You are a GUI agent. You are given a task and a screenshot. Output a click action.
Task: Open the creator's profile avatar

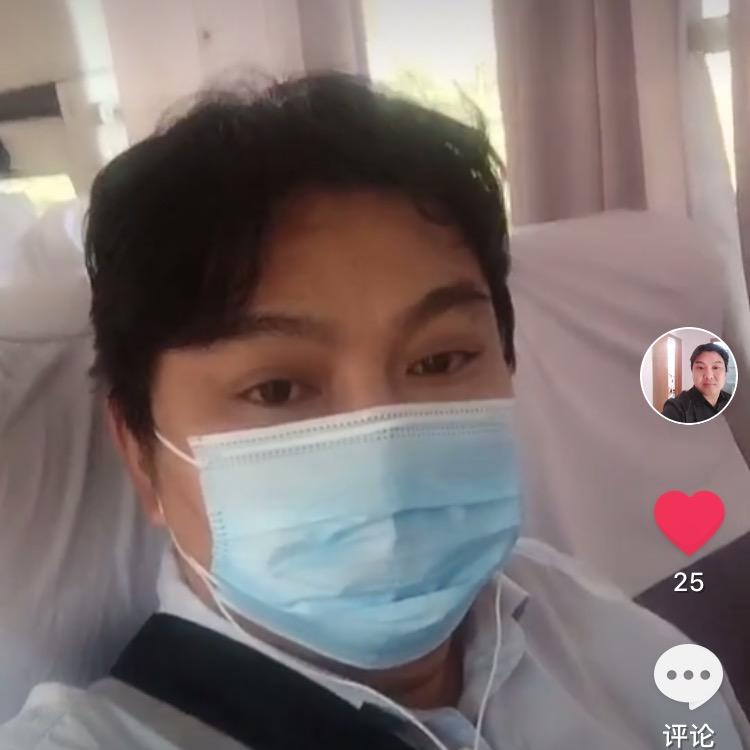[688, 376]
